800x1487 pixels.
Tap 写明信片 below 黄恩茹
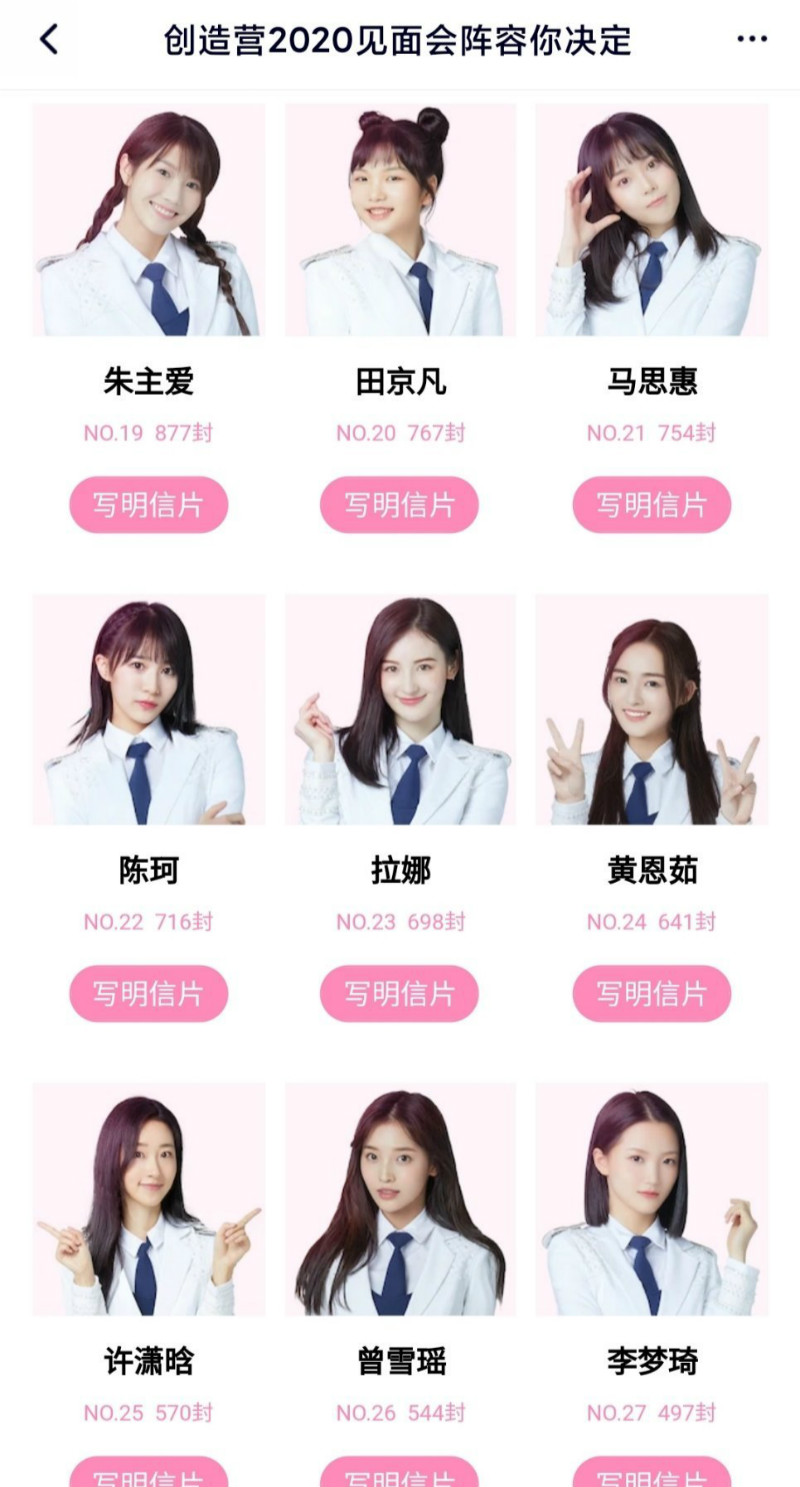coord(651,993)
